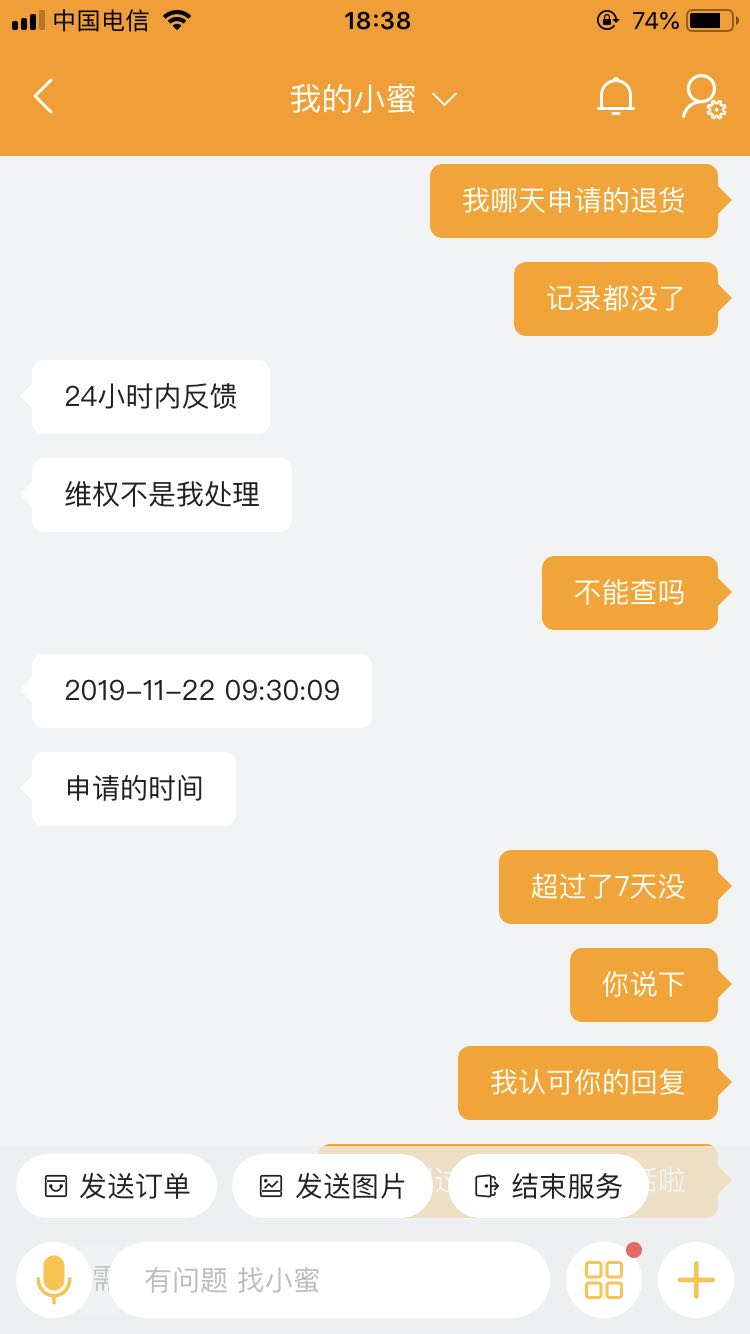Open the profile settings icon
Screen dimensions: 750x1334
703,97
